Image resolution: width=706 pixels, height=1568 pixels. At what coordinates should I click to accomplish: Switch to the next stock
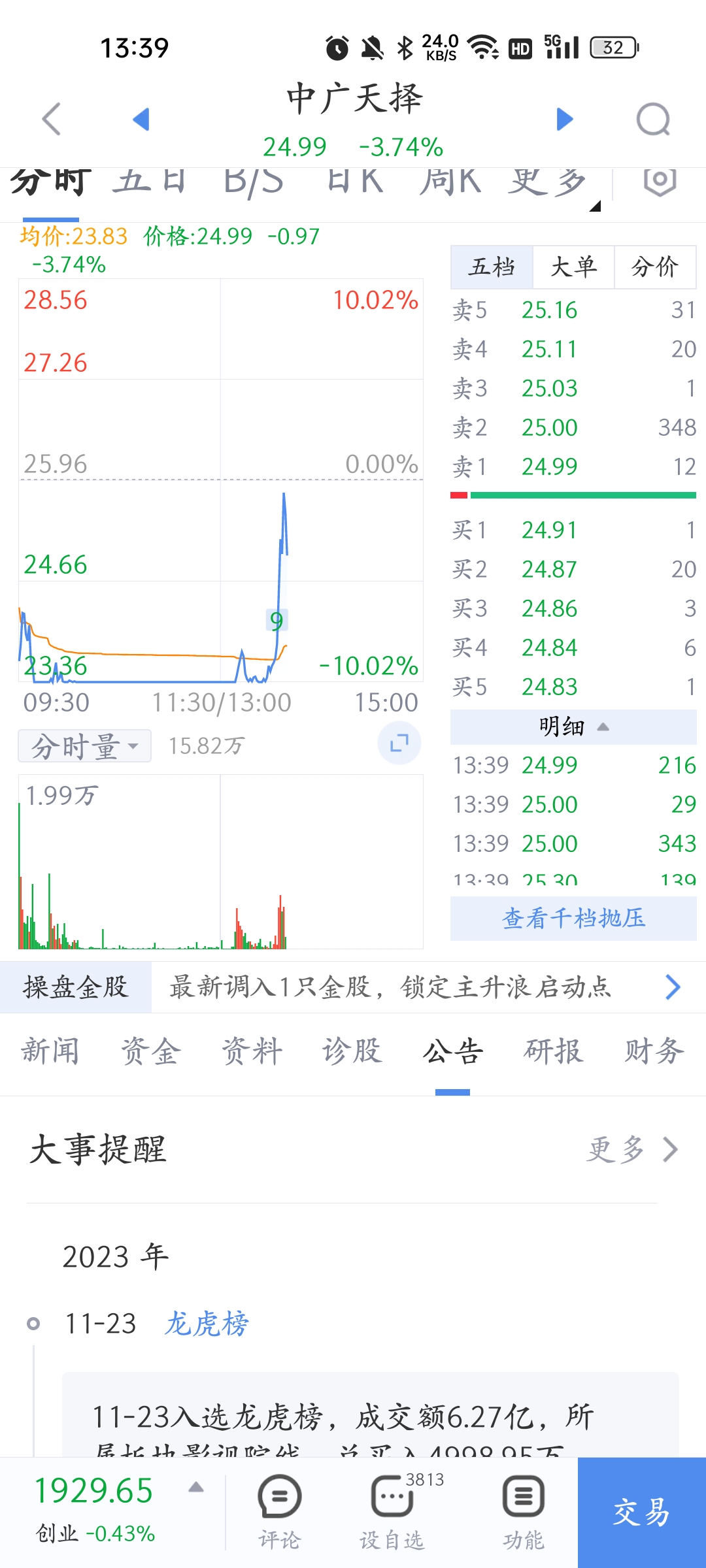pyautogui.click(x=564, y=119)
